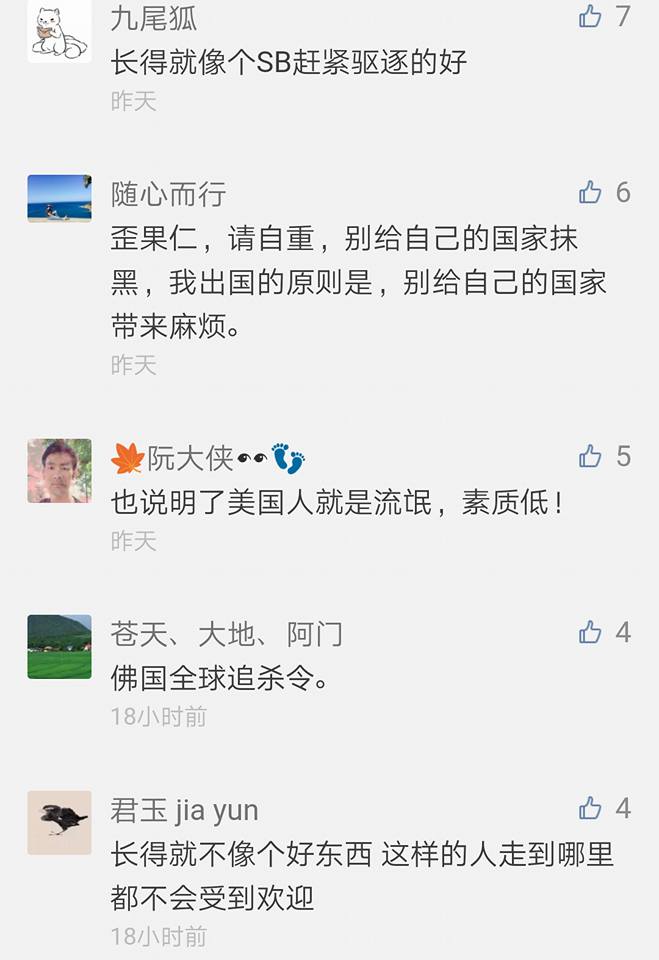659x960 pixels.
Task: Like the comment by 九尾狐
Action: pos(591,17)
